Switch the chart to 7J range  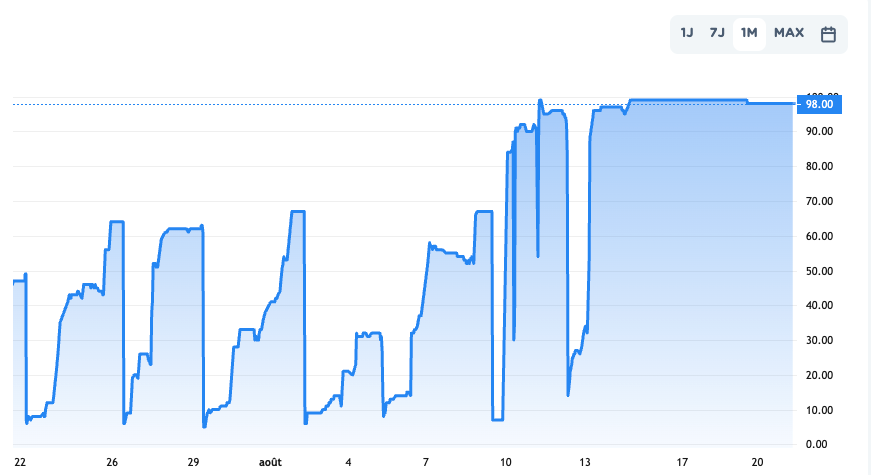(x=717, y=33)
